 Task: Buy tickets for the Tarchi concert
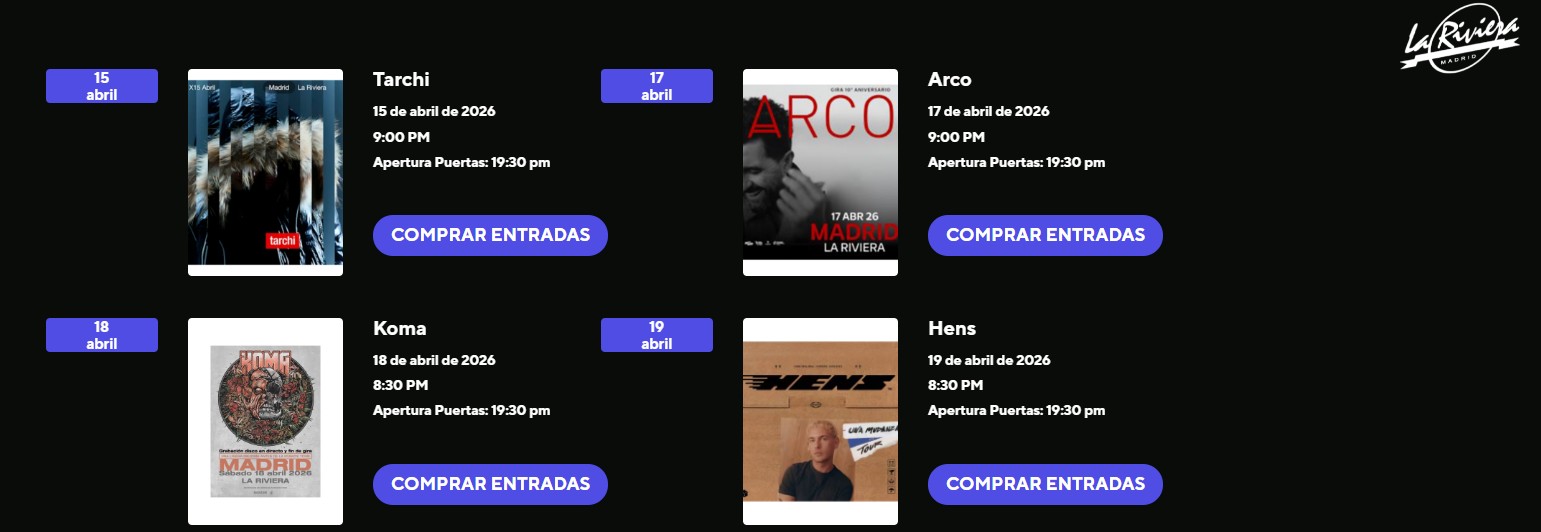pos(490,235)
